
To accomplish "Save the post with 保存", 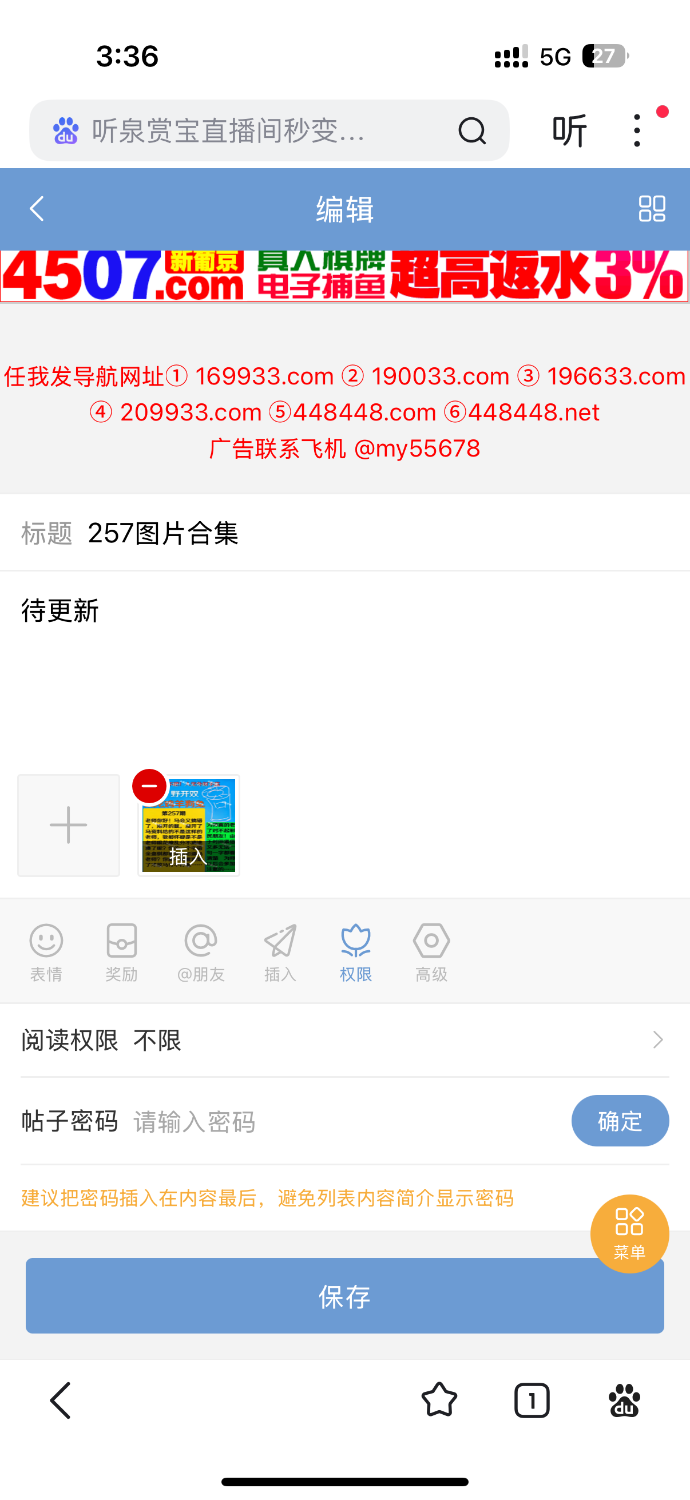I will pos(345,1296).
